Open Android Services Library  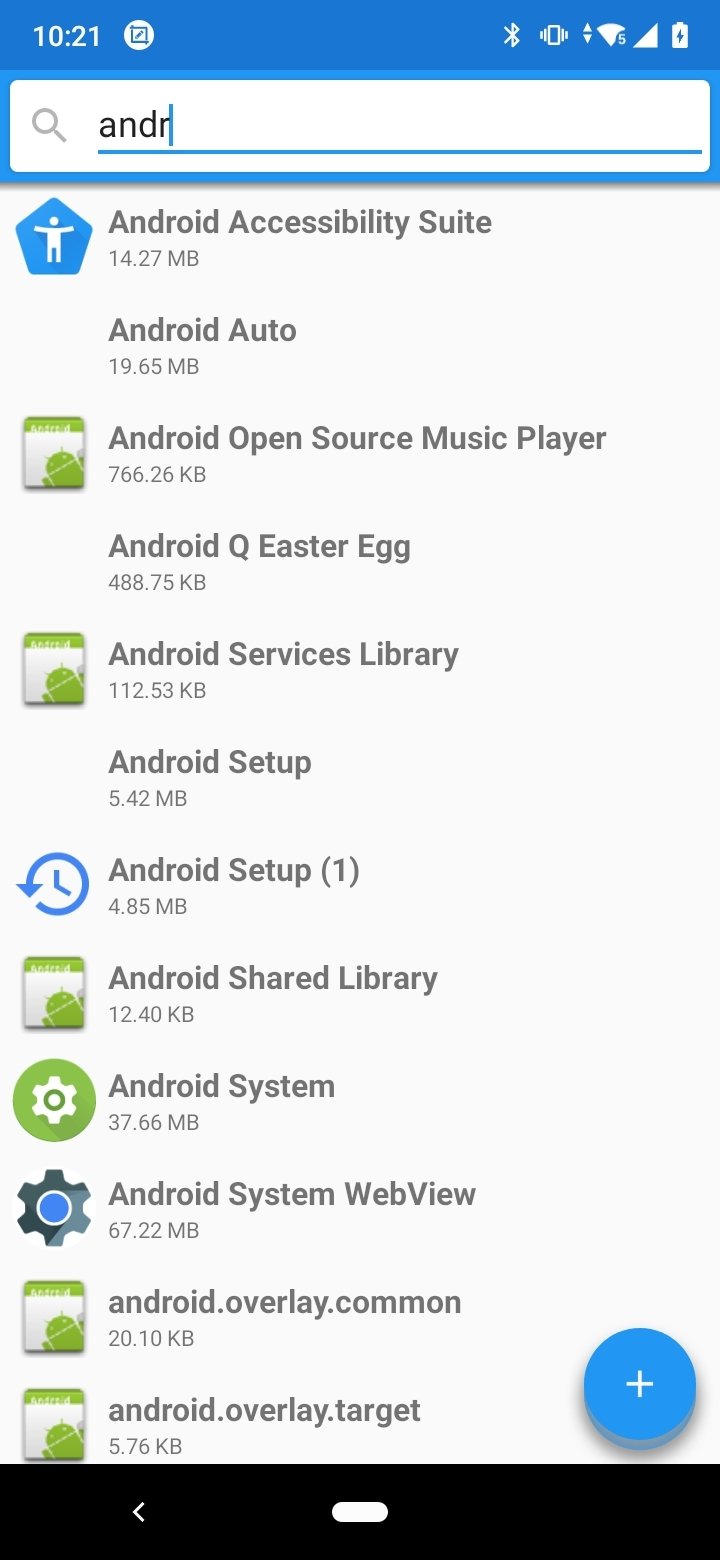click(x=360, y=668)
